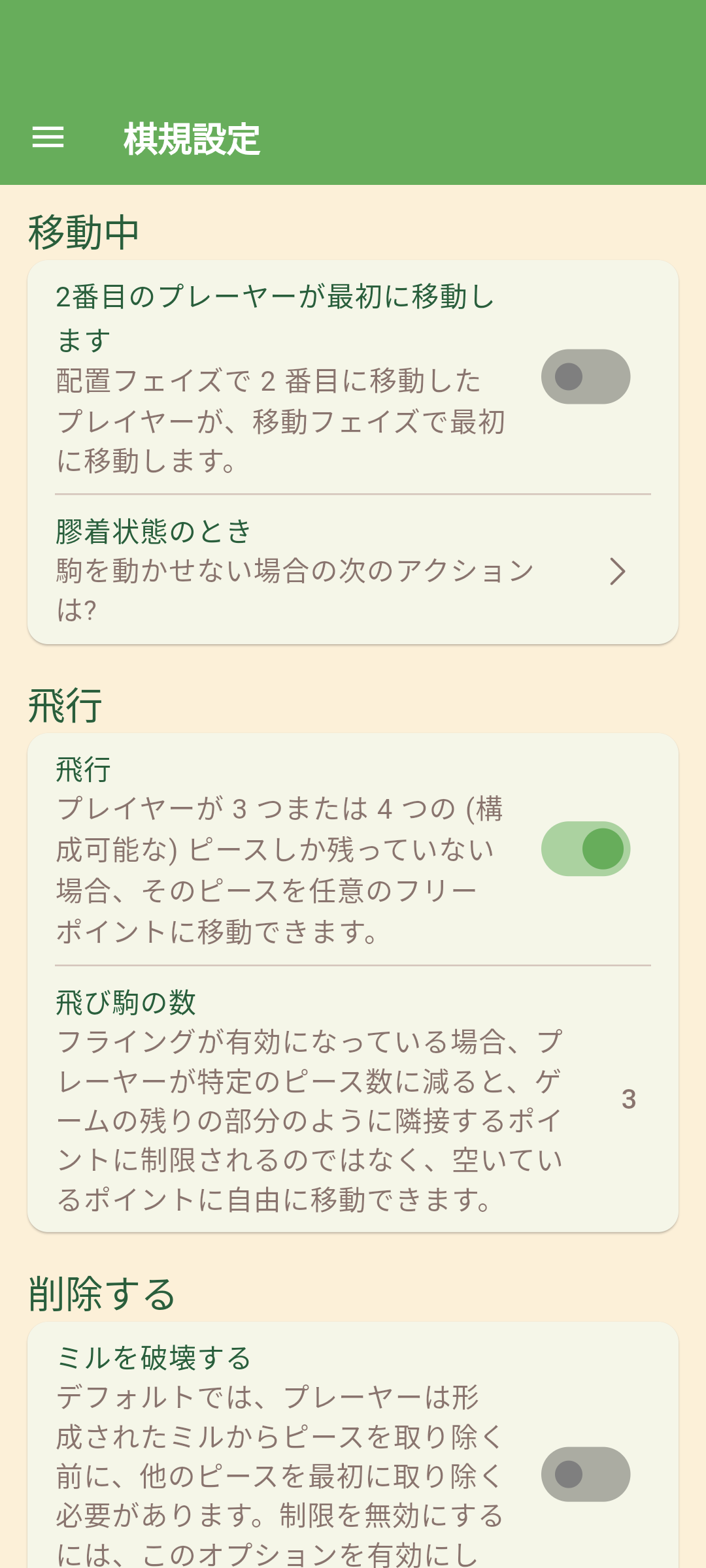Open the hamburger drawer menu

[48, 138]
